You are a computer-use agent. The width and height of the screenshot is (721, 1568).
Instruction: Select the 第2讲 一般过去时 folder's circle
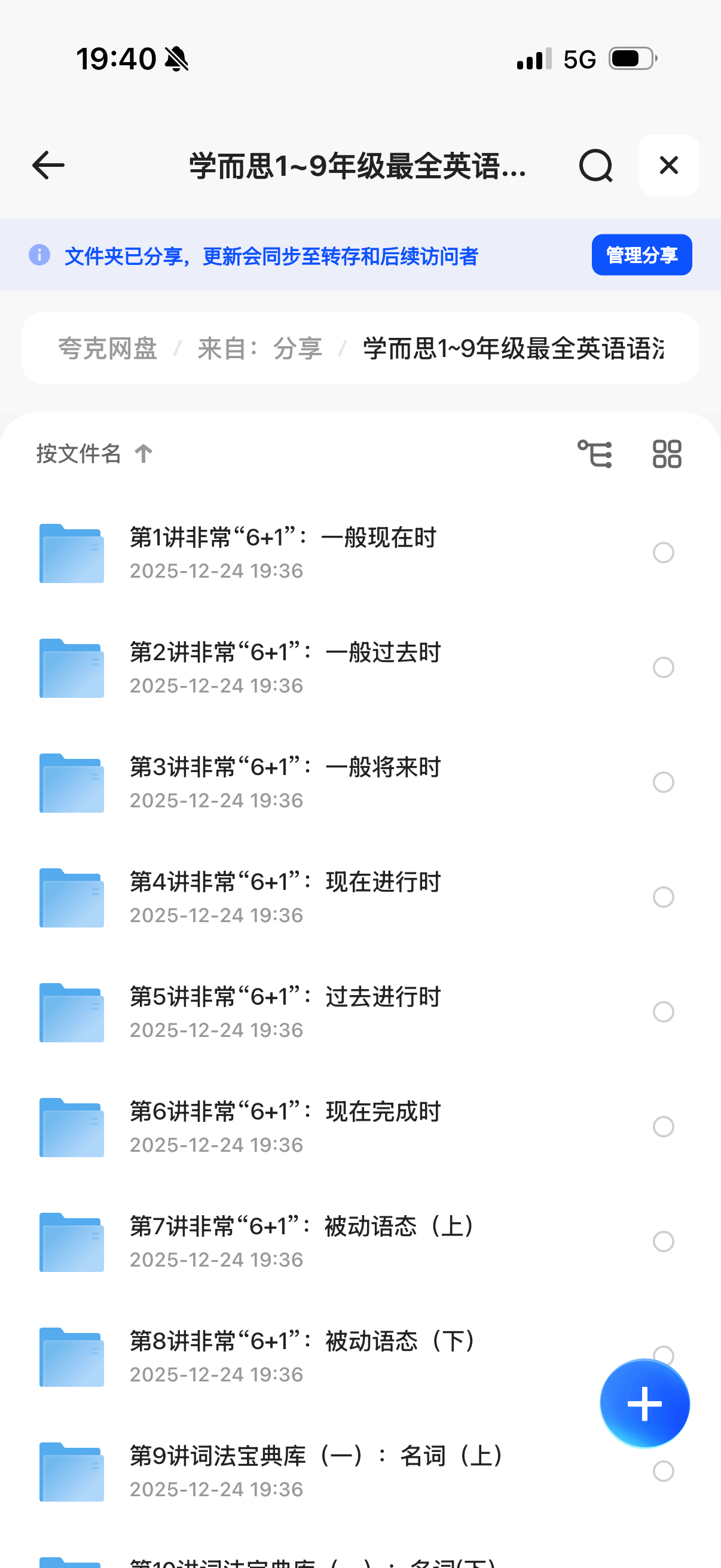(x=663, y=668)
